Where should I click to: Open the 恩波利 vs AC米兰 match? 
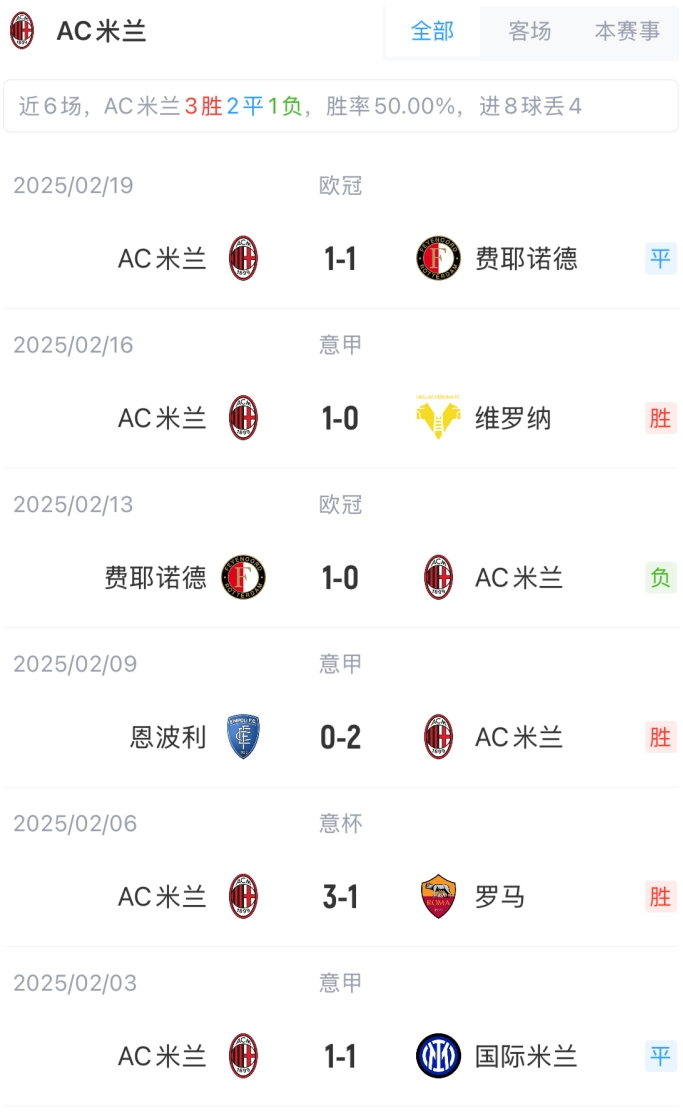coord(340,737)
